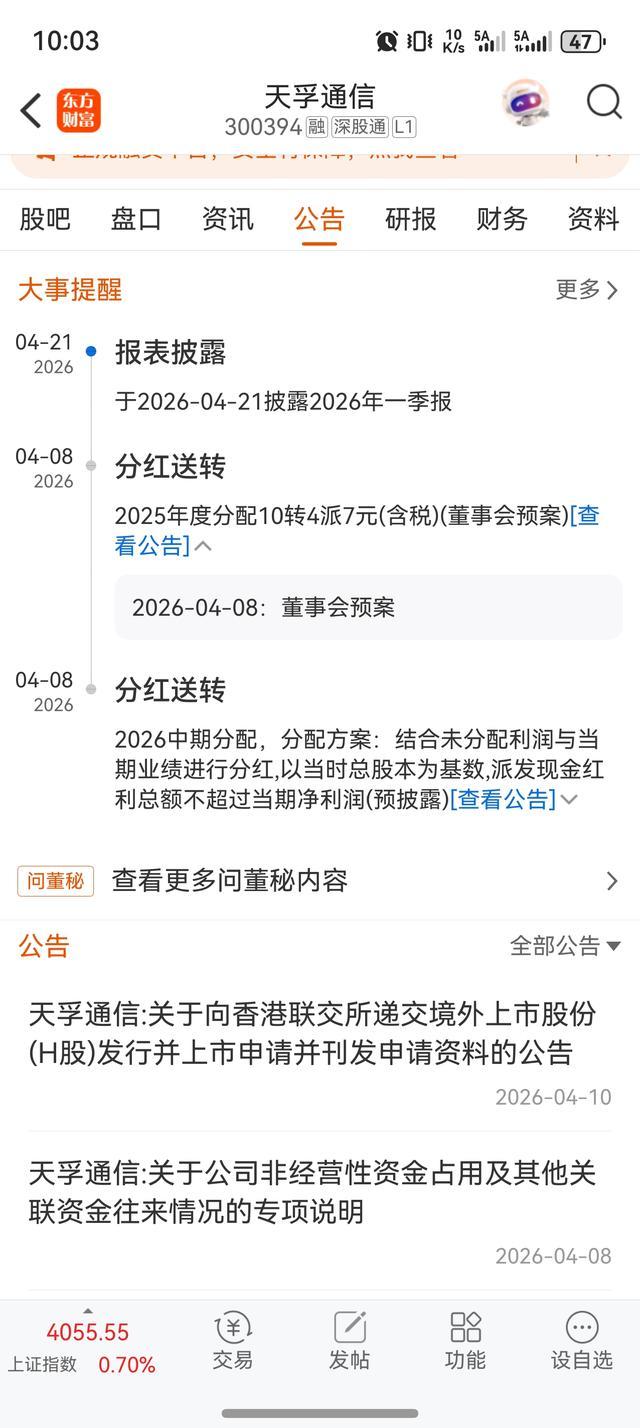Open the 资料 tab
This screenshot has height=1428, width=640.
(x=593, y=219)
